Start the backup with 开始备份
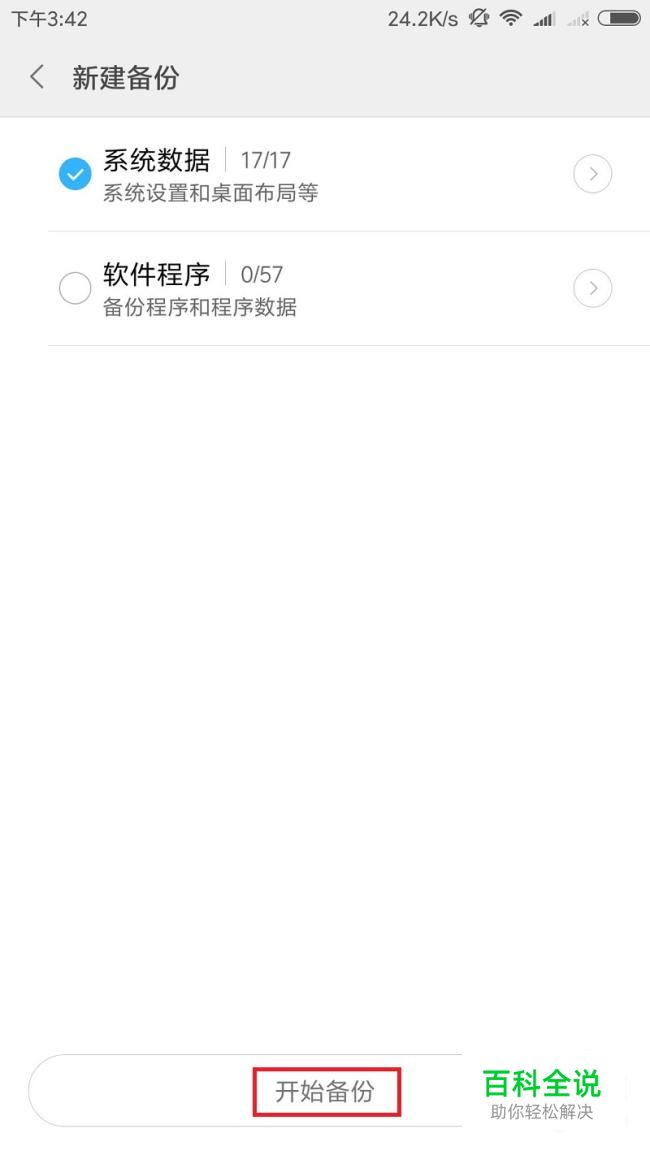The height and width of the screenshot is (1155, 650). [325, 1091]
